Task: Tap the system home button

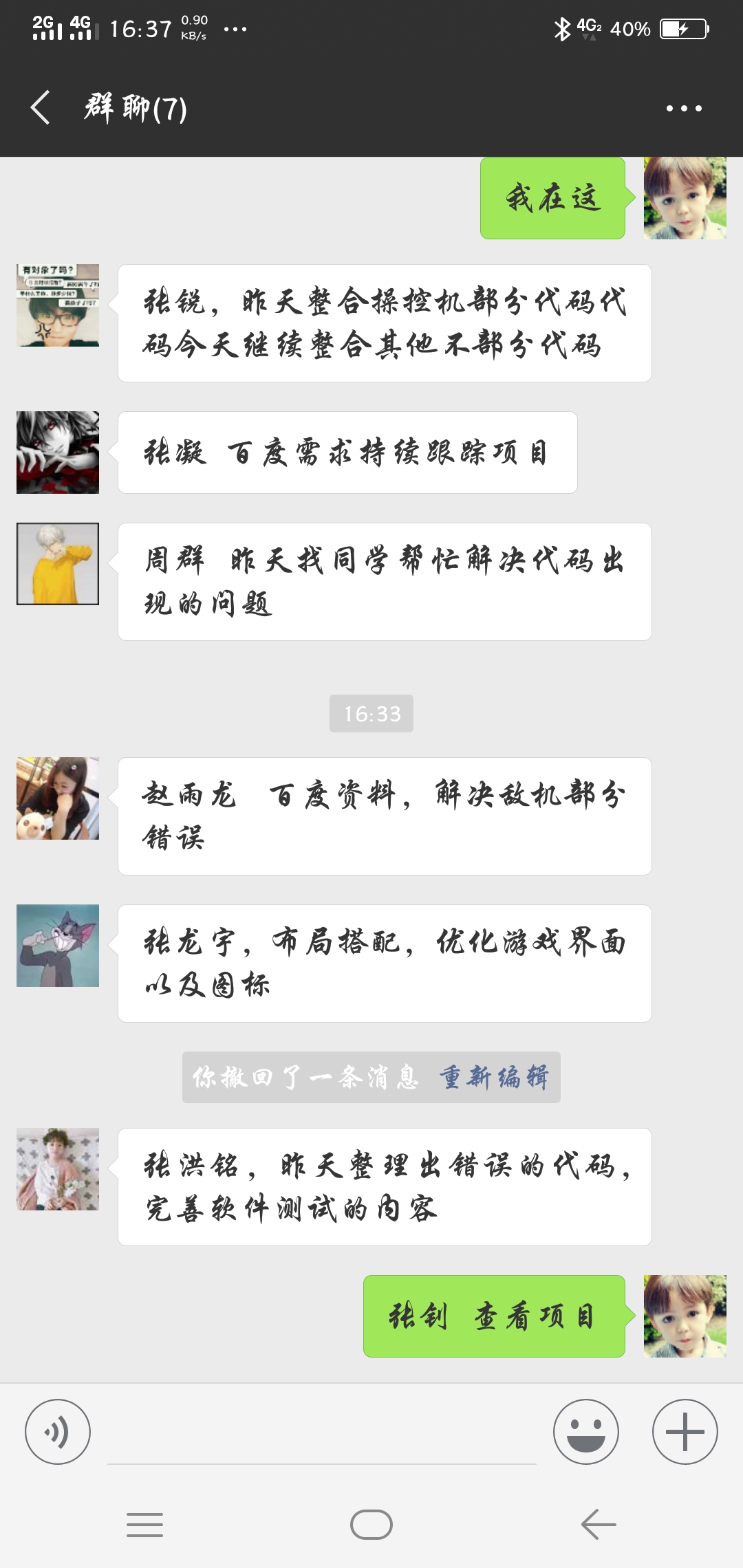Action: point(371,1525)
